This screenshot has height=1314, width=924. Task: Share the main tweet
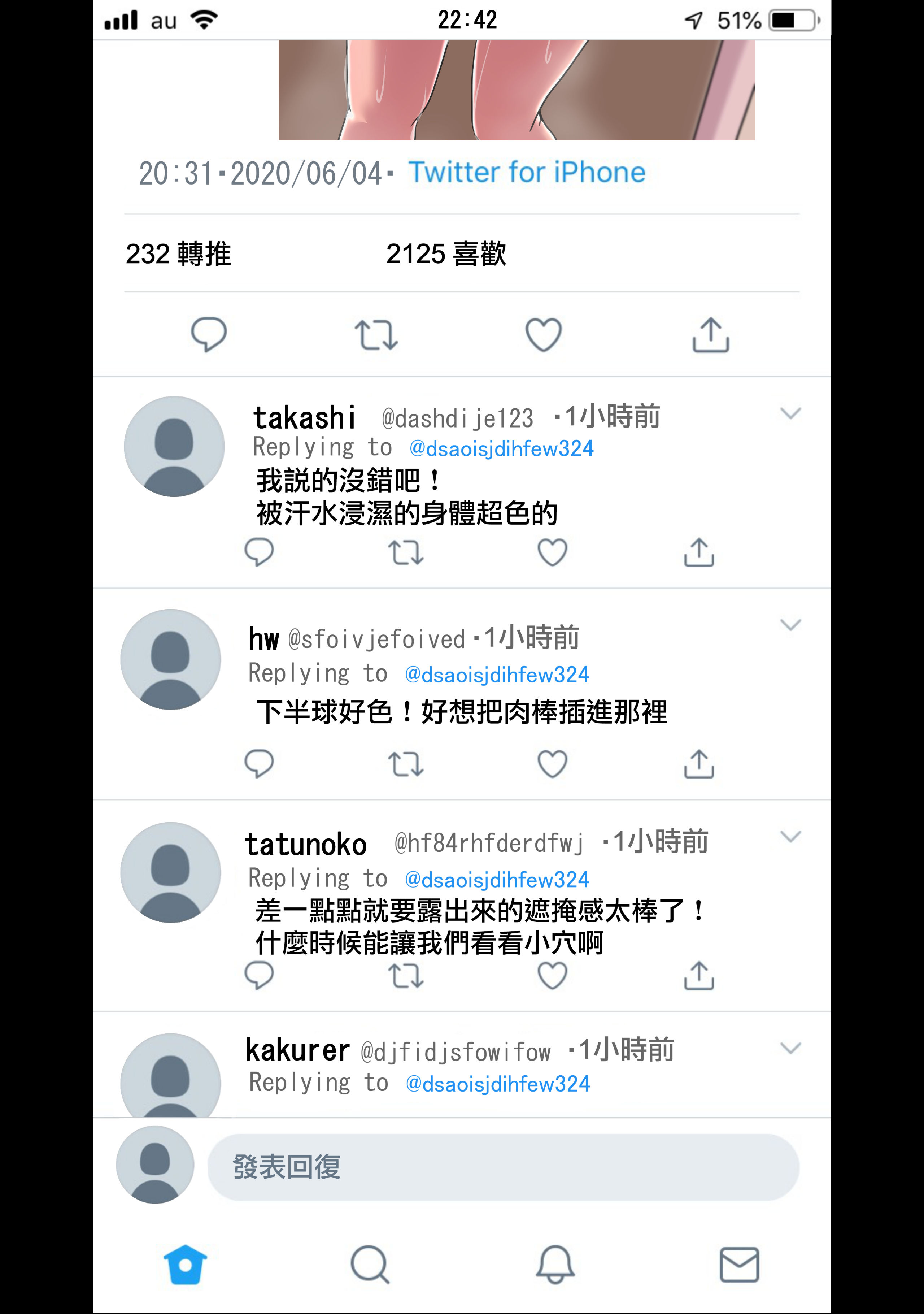(x=711, y=334)
